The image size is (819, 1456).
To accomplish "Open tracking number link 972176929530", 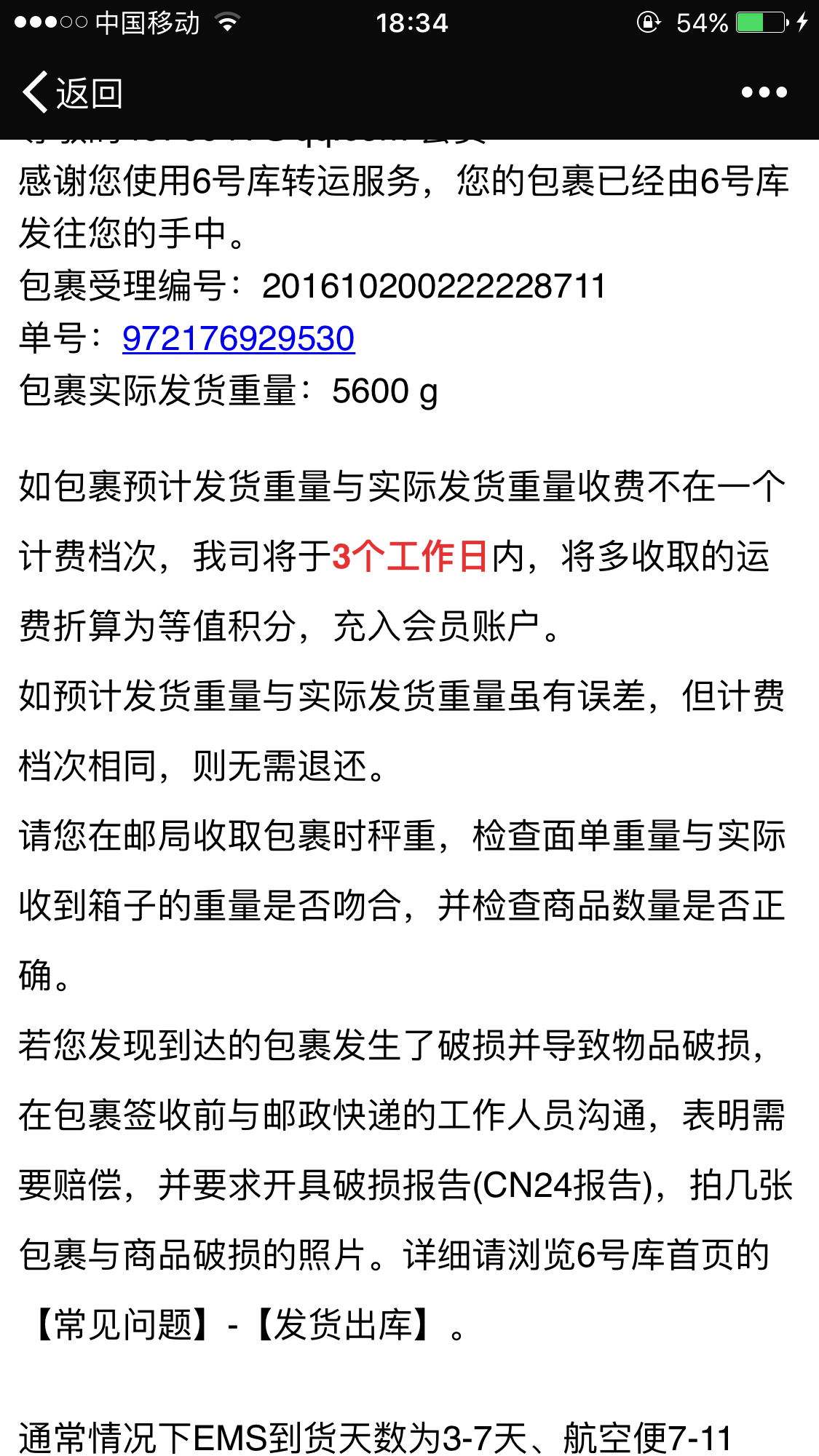I will pyautogui.click(x=238, y=338).
